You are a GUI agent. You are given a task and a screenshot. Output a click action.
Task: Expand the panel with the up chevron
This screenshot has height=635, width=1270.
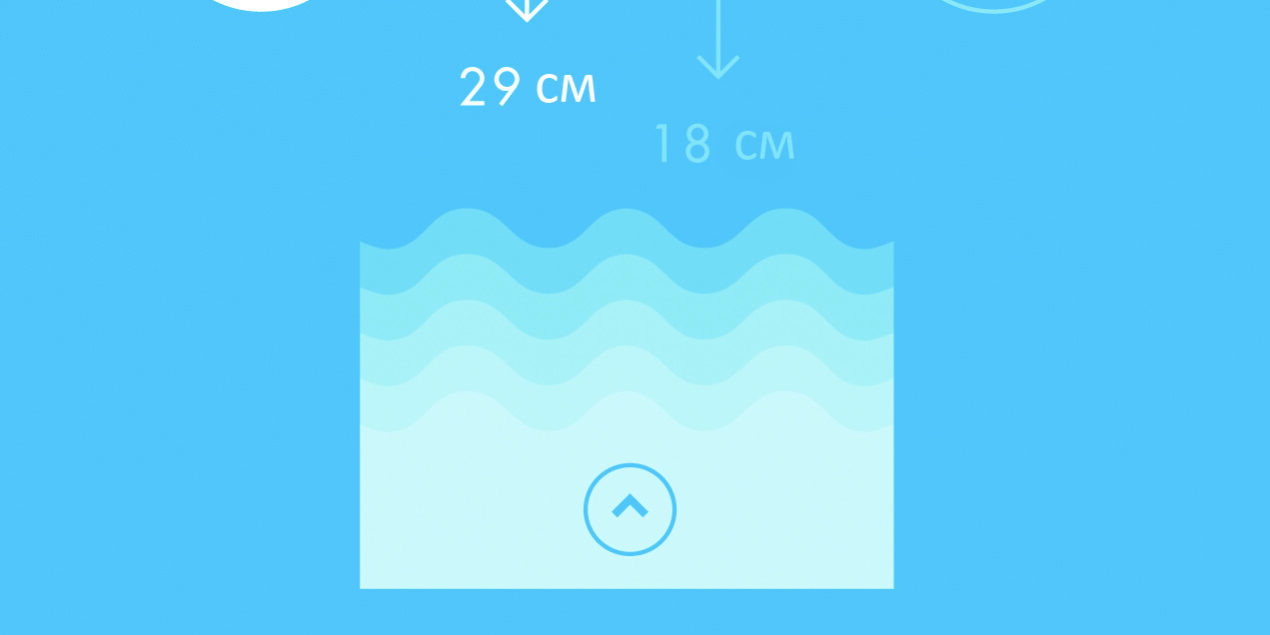(x=630, y=509)
